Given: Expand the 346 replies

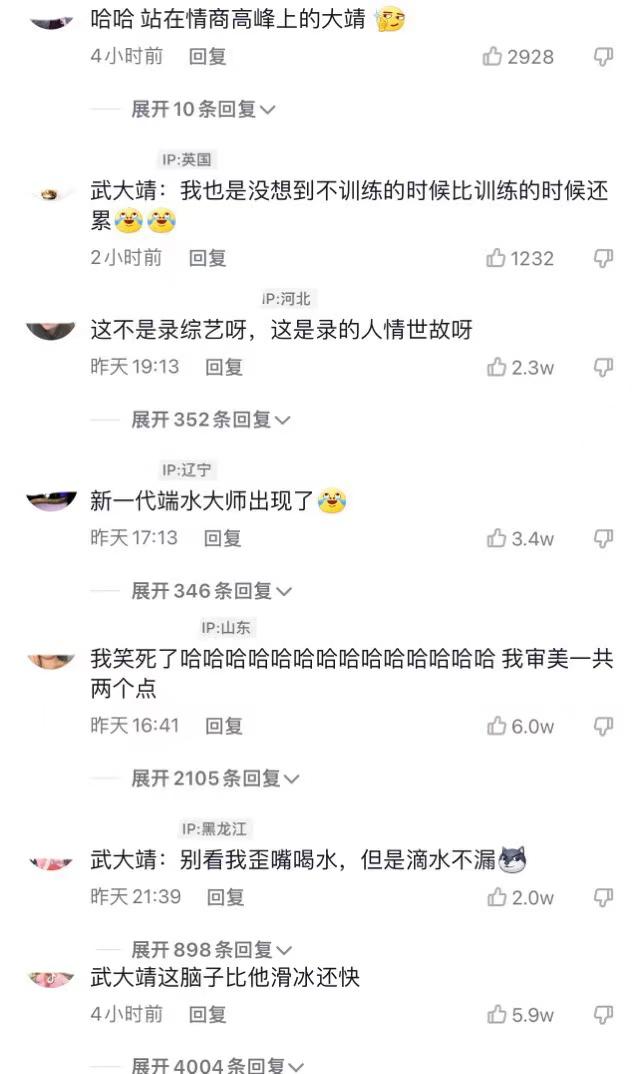Looking at the screenshot, I should pos(211,591).
